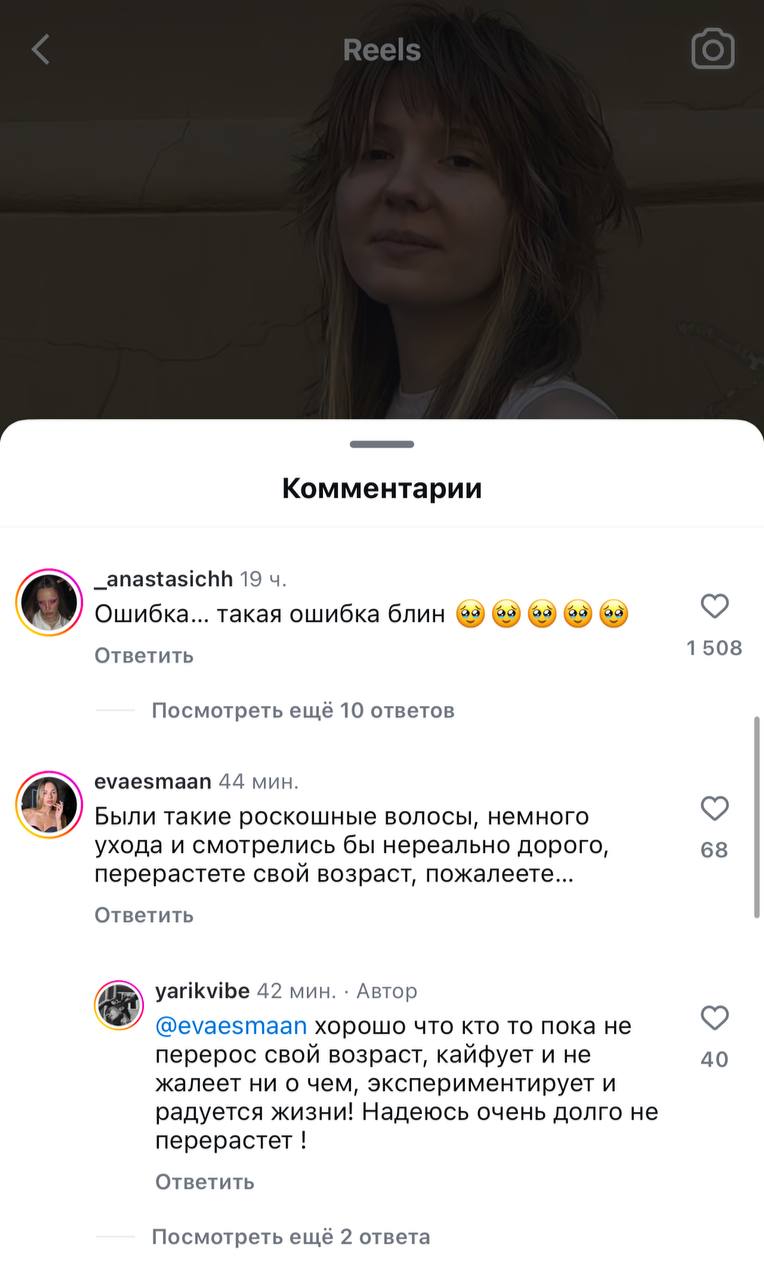Image resolution: width=764 pixels, height=1280 pixels.
Task: Open evaesmaan's profile avatar
Action: (49, 804)
